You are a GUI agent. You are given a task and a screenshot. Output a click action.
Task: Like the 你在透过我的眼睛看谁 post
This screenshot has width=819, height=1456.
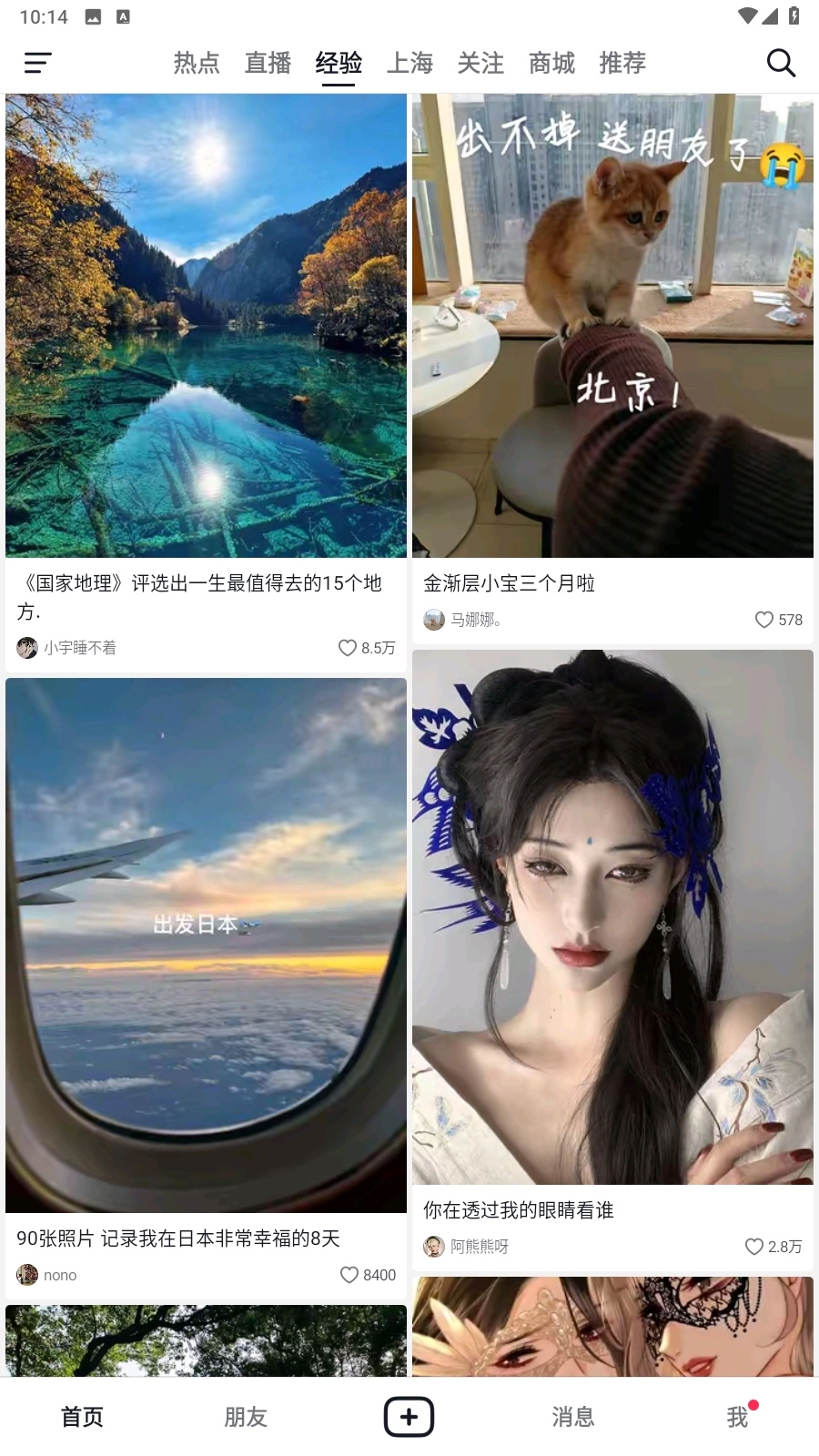[x=753, y=1247]
